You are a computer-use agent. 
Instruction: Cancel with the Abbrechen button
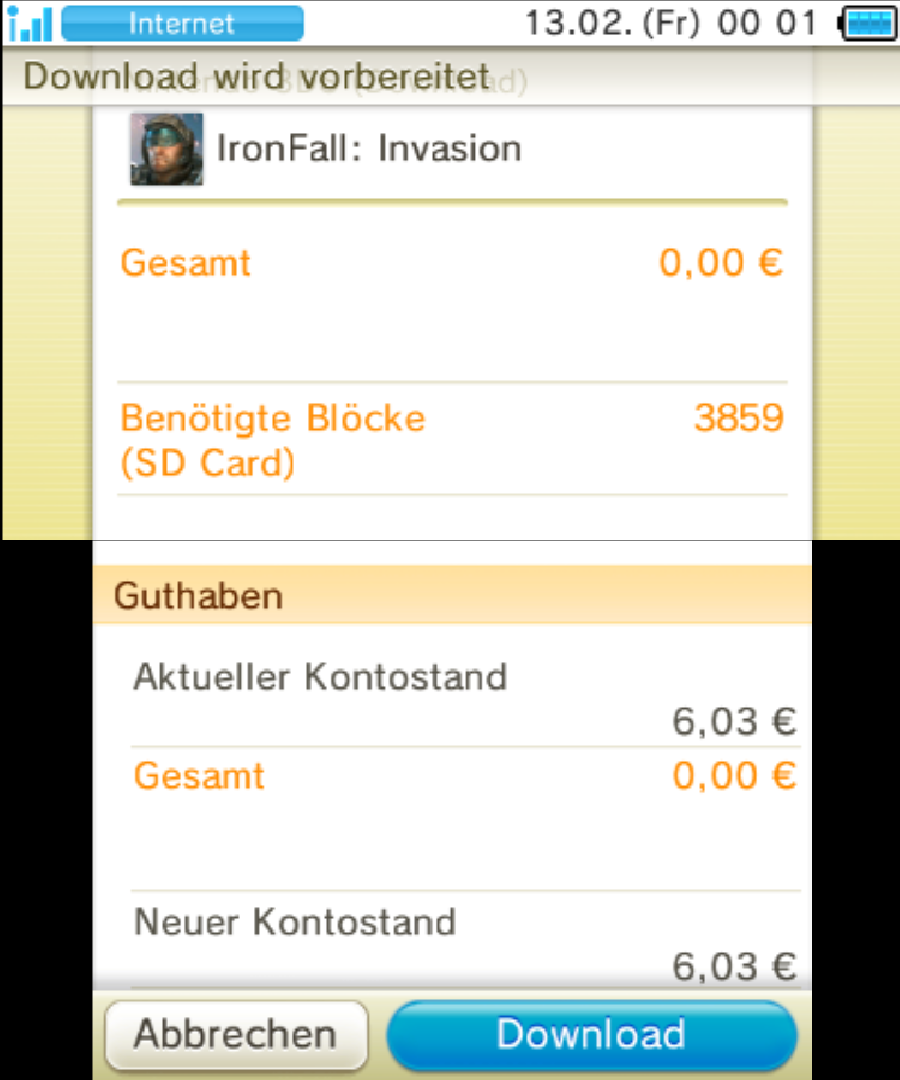pos(236,1035)
